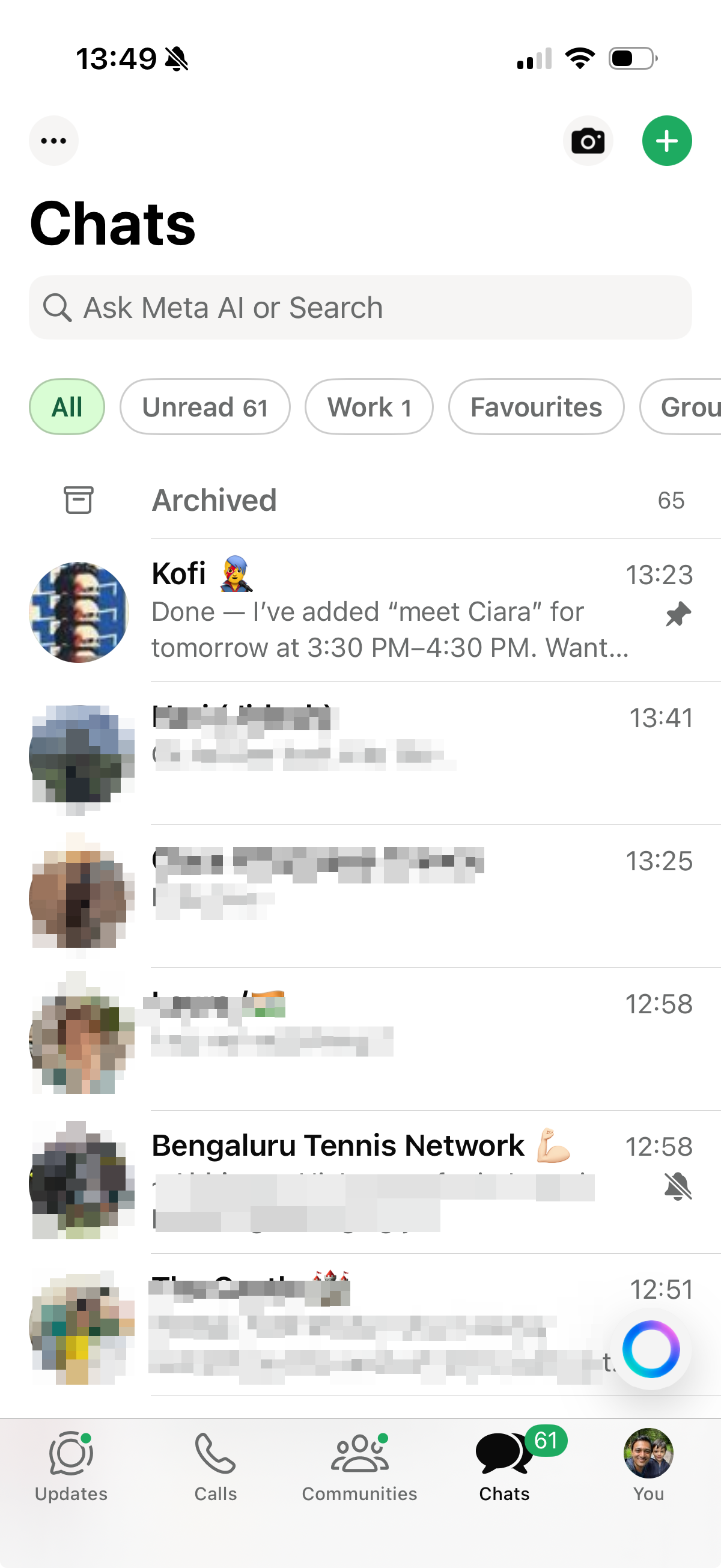Image resolution: width=721 pixels, height=1568 pixels.
Task: Filter to Favourites chats
Action: [x=536, y=407]
